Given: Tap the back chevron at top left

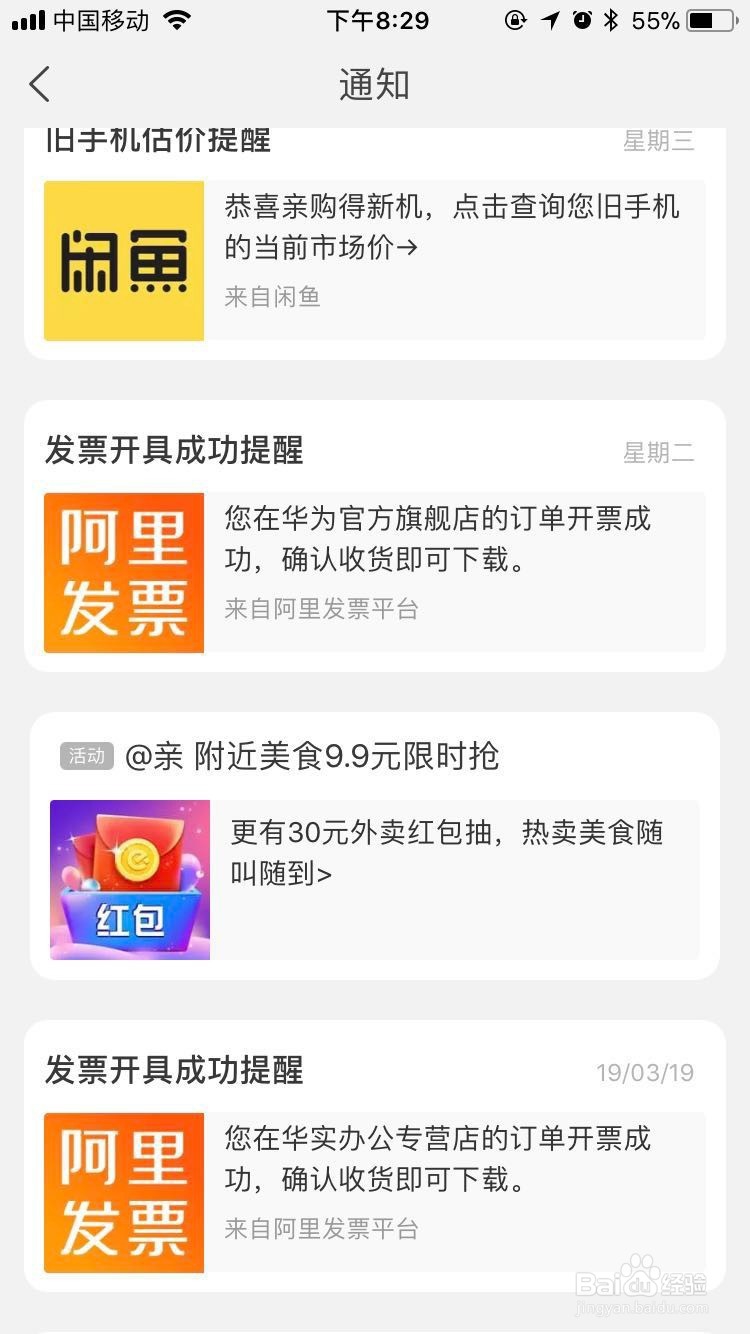Looking at the screenshot, I should (x=38, y=84).
